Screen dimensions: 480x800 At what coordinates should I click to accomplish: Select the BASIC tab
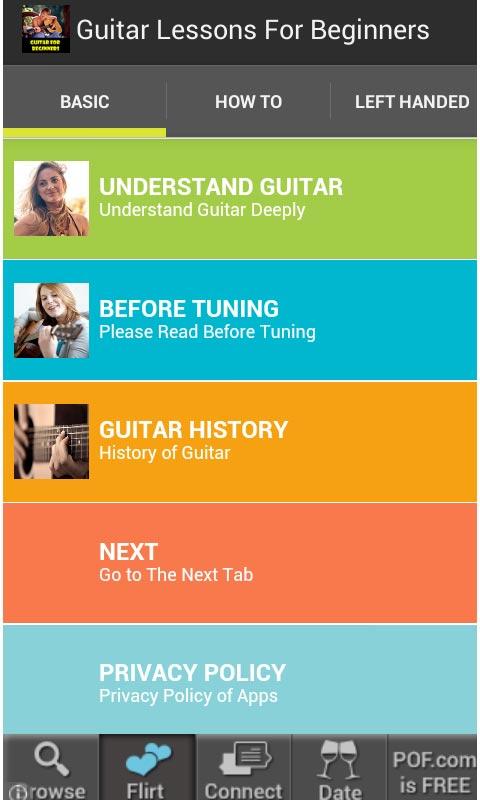click(85, 102)
